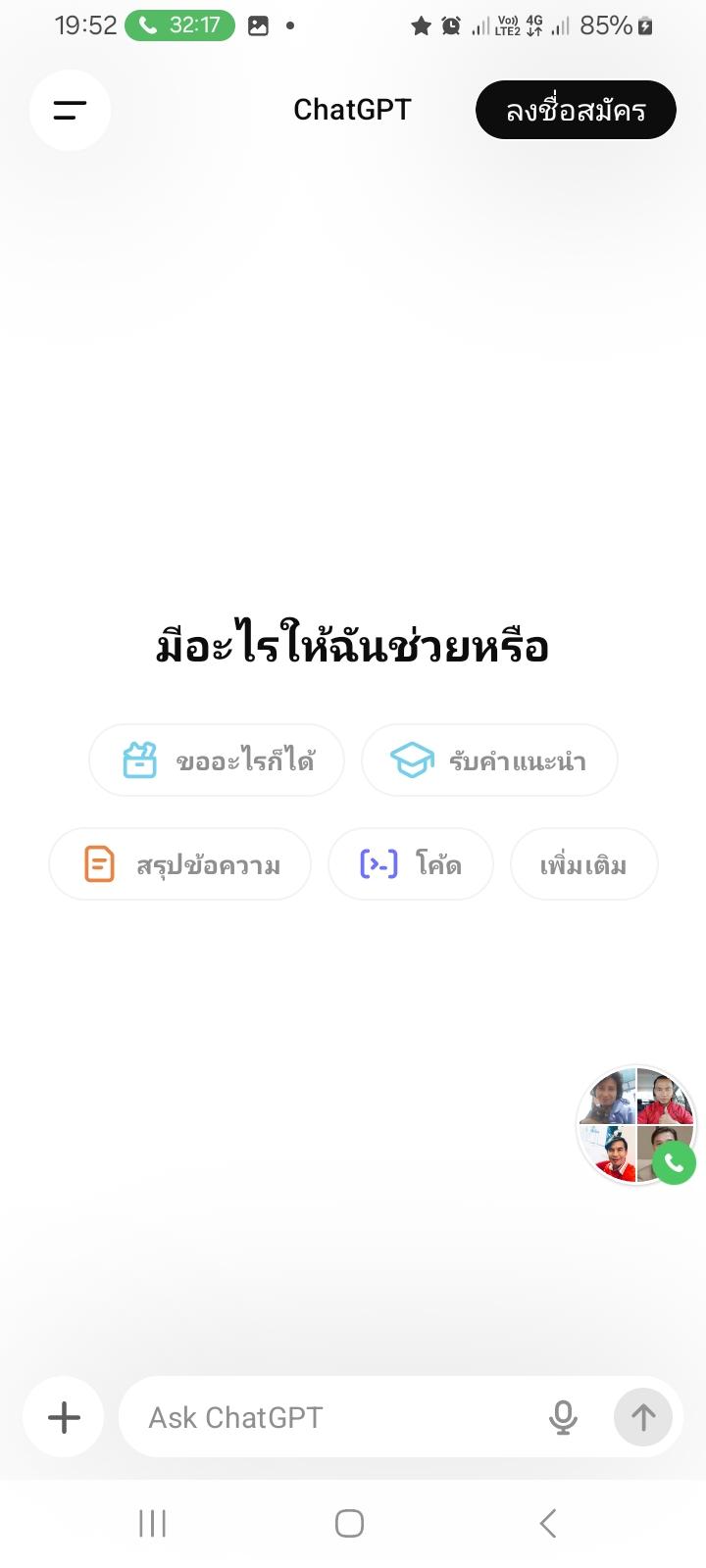Return to the ongoing call from the status bar pill
The height and width of the screenshot is (1568, 706).
pos(180,25)
